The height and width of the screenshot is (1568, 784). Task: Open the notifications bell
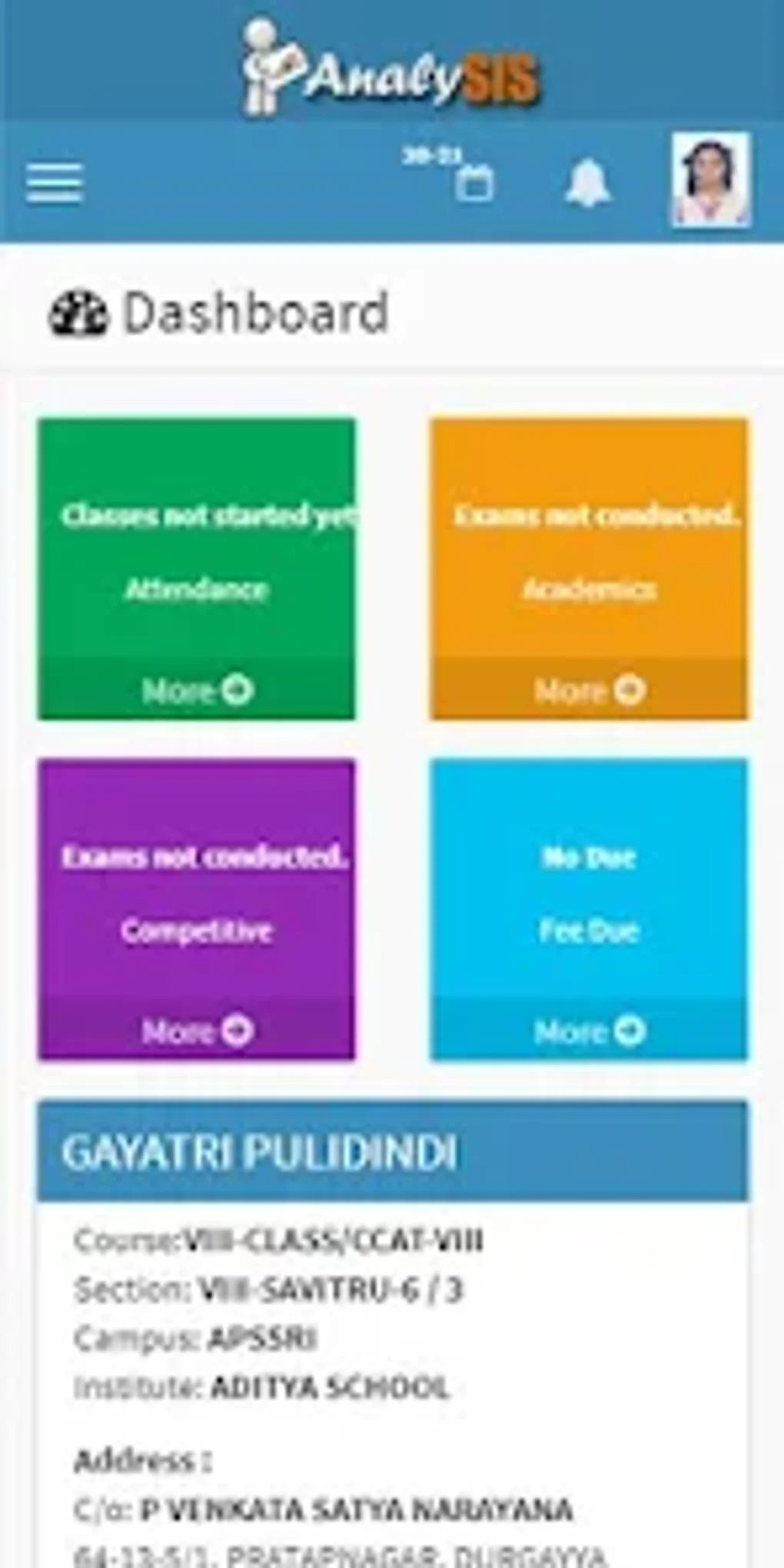click(588, 183)
